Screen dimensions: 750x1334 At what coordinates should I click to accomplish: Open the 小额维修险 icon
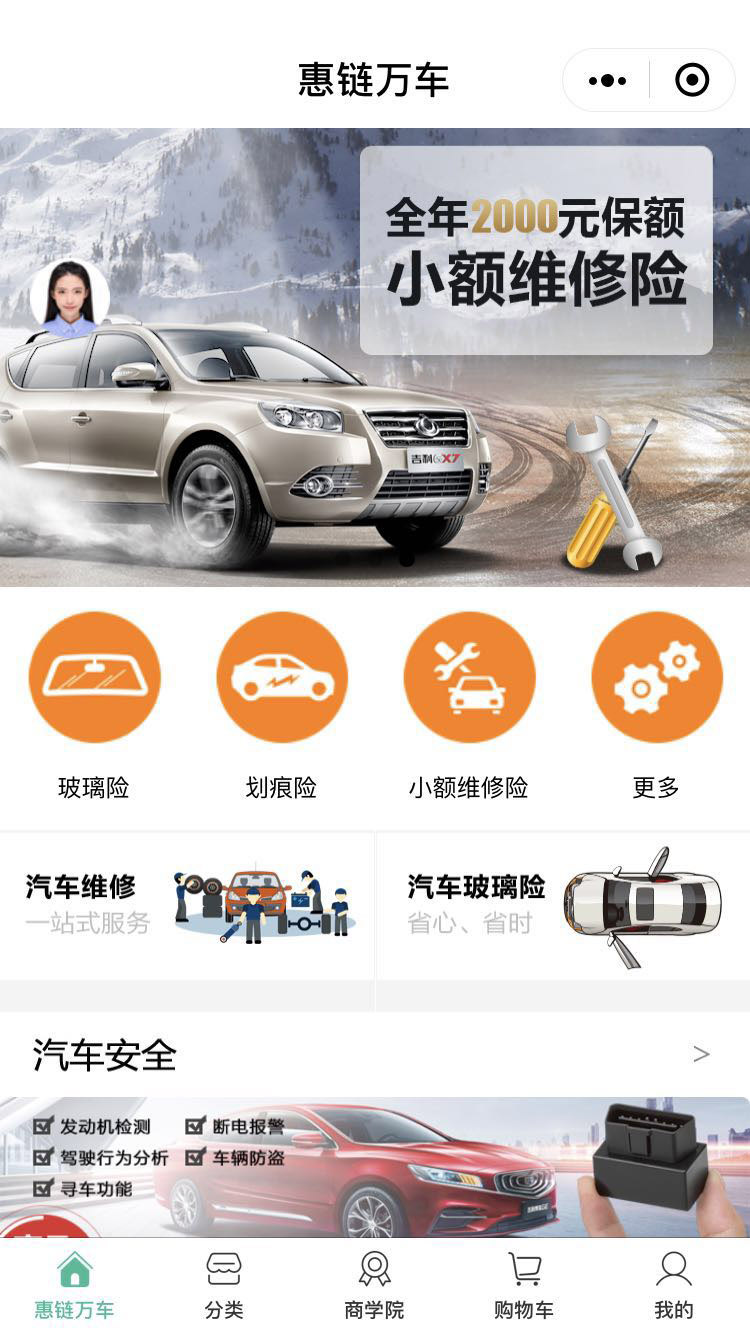pos(469,677)
